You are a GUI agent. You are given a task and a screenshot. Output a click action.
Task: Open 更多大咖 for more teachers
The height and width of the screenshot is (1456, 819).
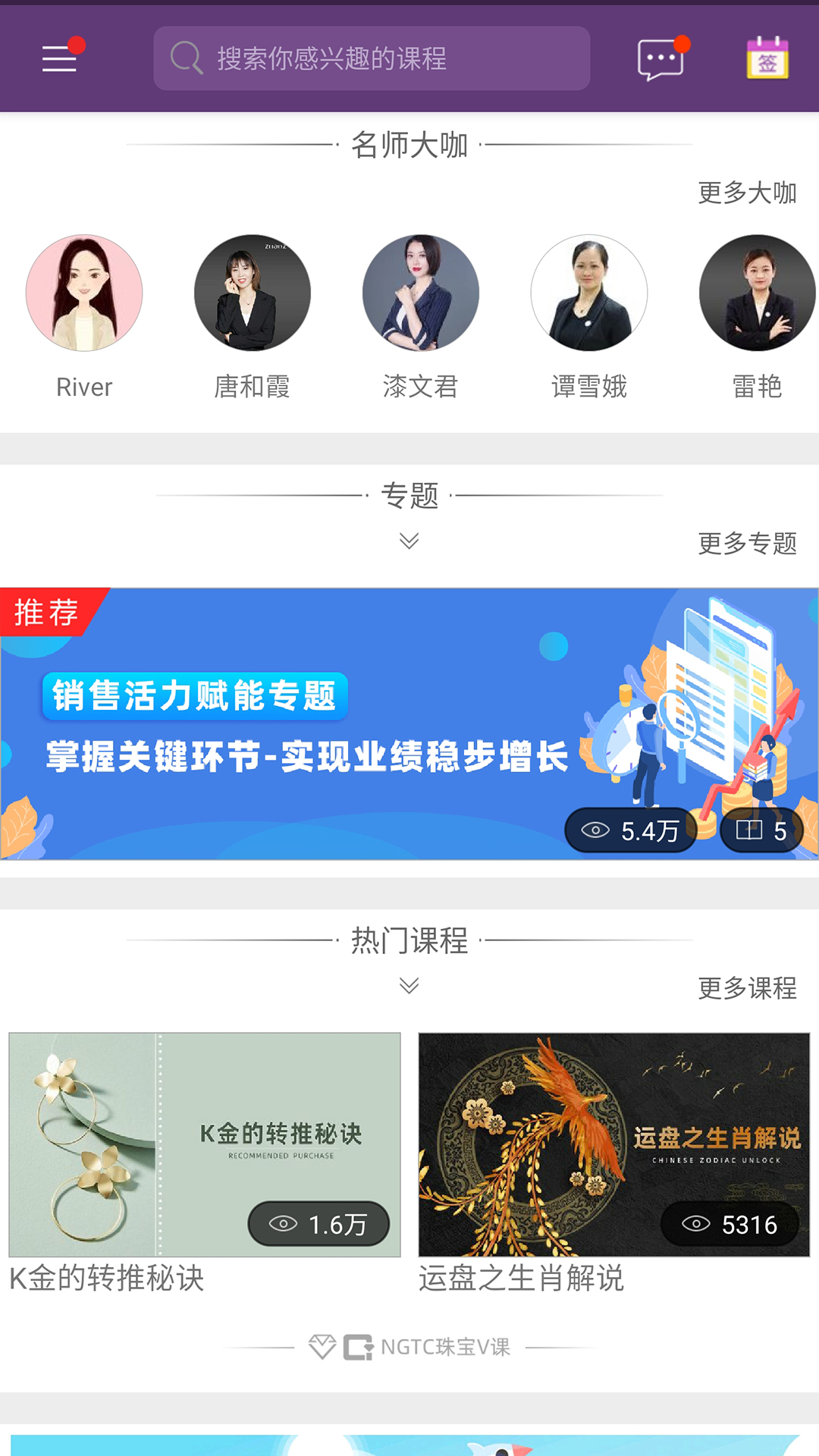(x=746, y=193)
